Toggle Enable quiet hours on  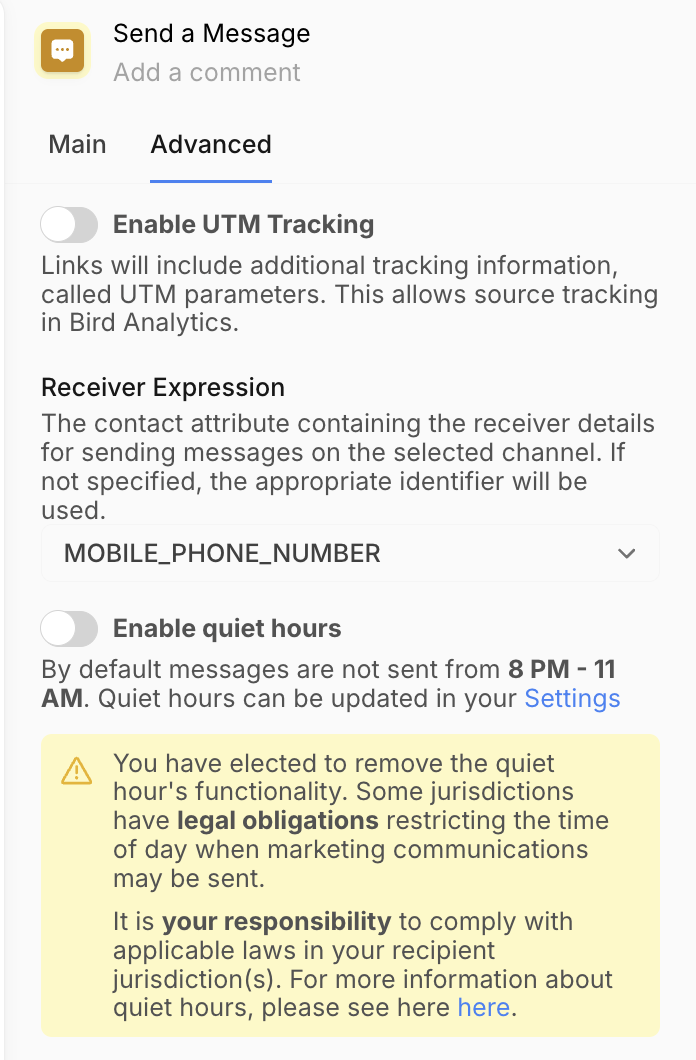69,629
